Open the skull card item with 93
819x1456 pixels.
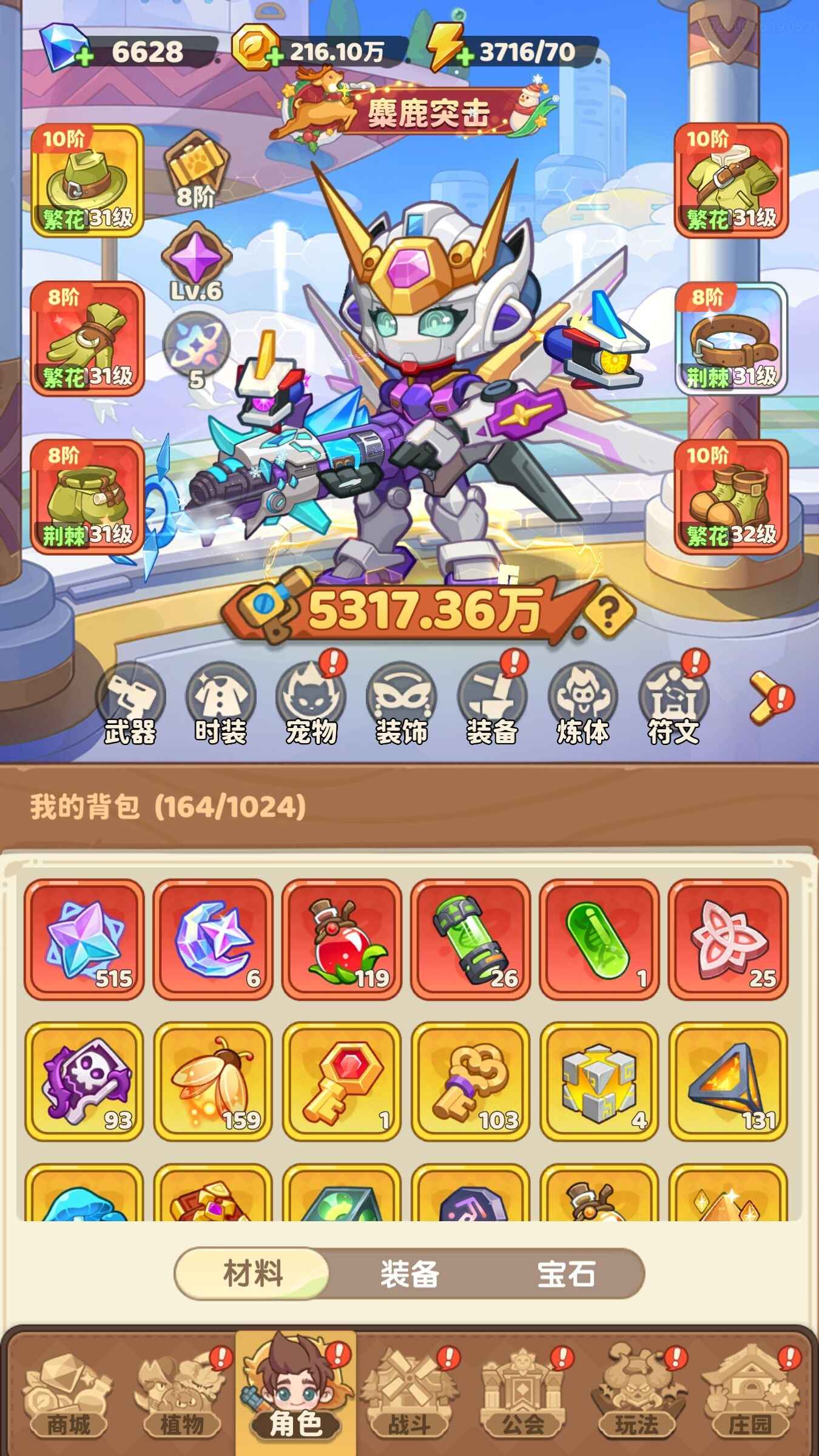point(84,1080)
